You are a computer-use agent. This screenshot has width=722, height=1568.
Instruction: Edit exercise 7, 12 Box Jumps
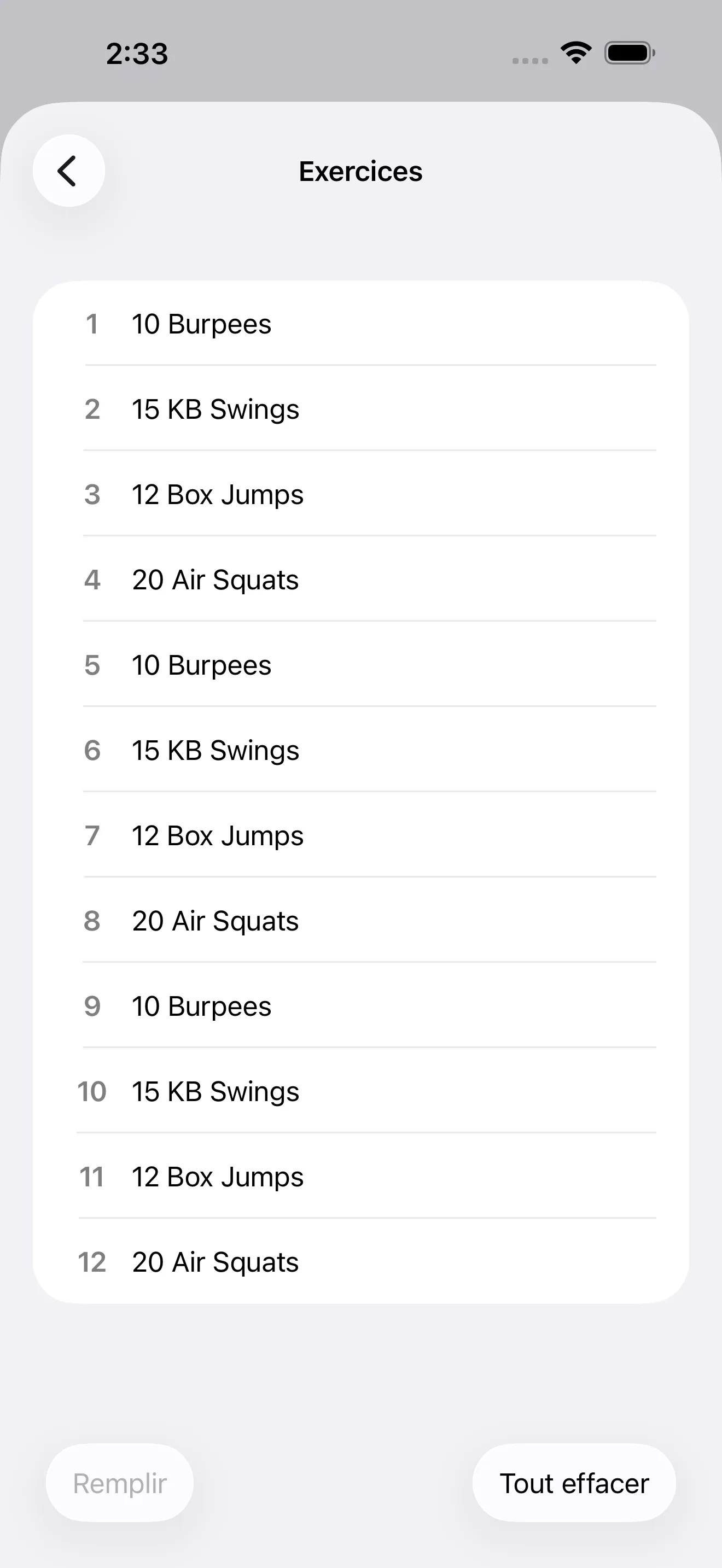[217, 835]
